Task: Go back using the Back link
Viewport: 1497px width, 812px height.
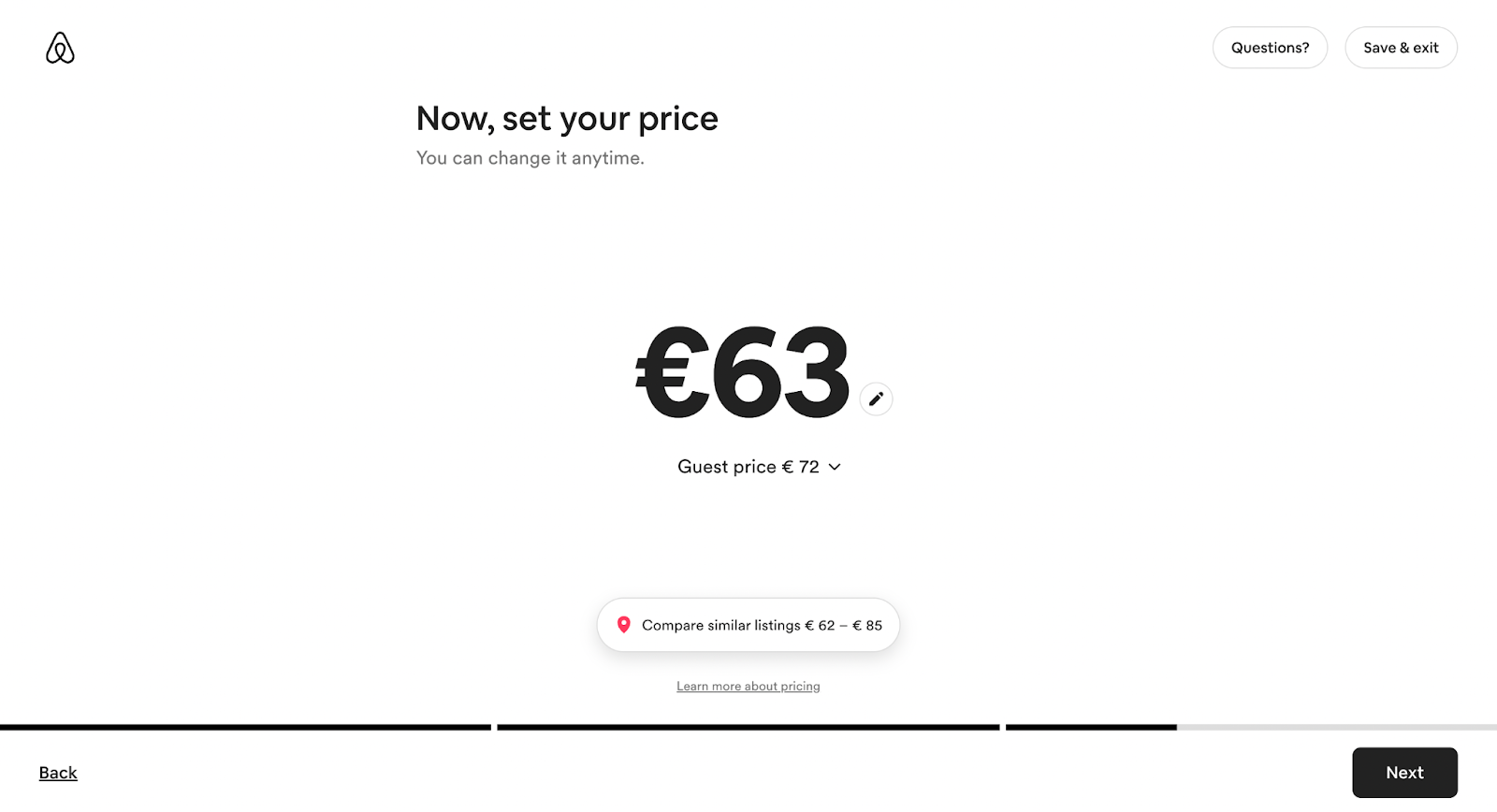Action: [x=58, y=773]
